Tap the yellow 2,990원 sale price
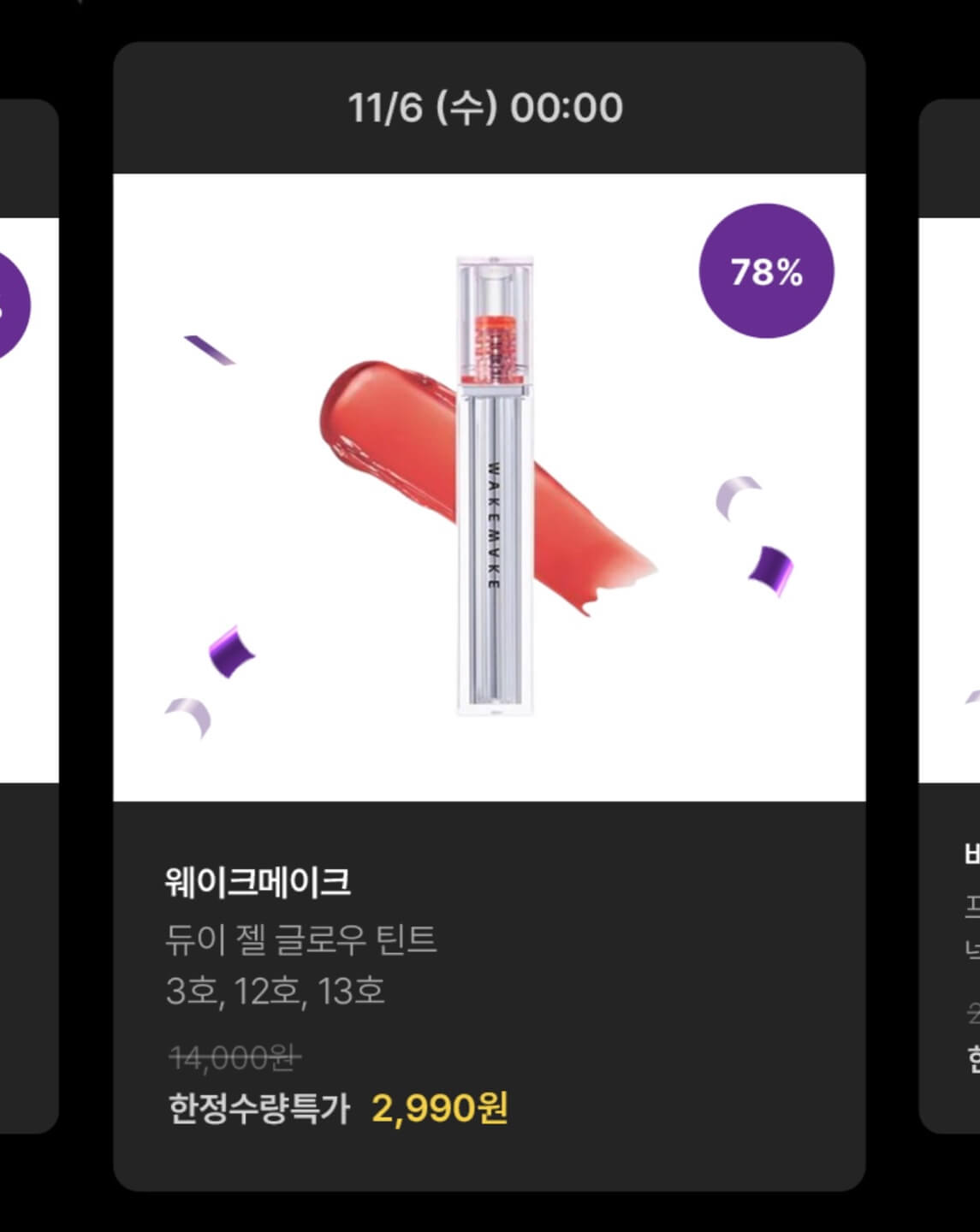This screenshot has height=1232, width=980. point(439,1109)
